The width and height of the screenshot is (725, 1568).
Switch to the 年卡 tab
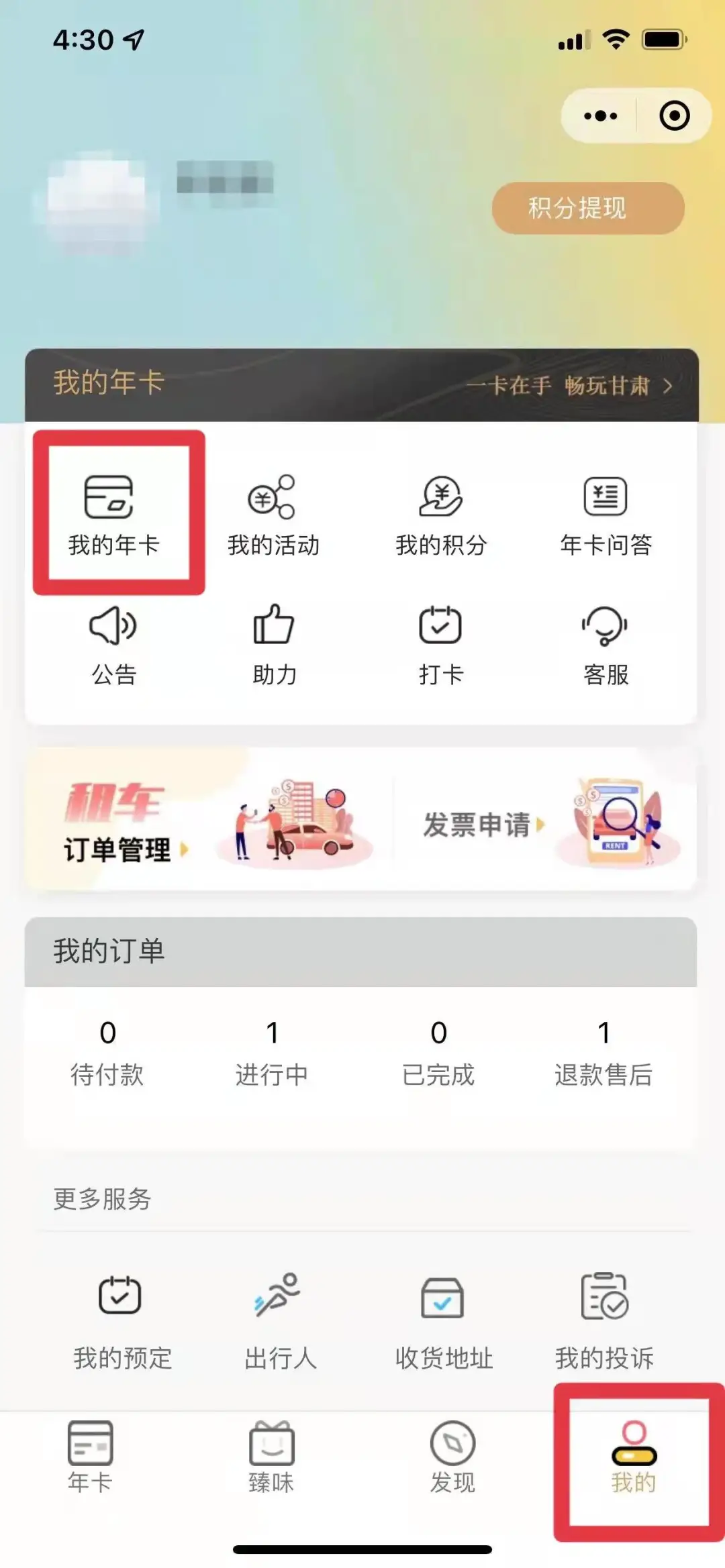point(90,1456)
